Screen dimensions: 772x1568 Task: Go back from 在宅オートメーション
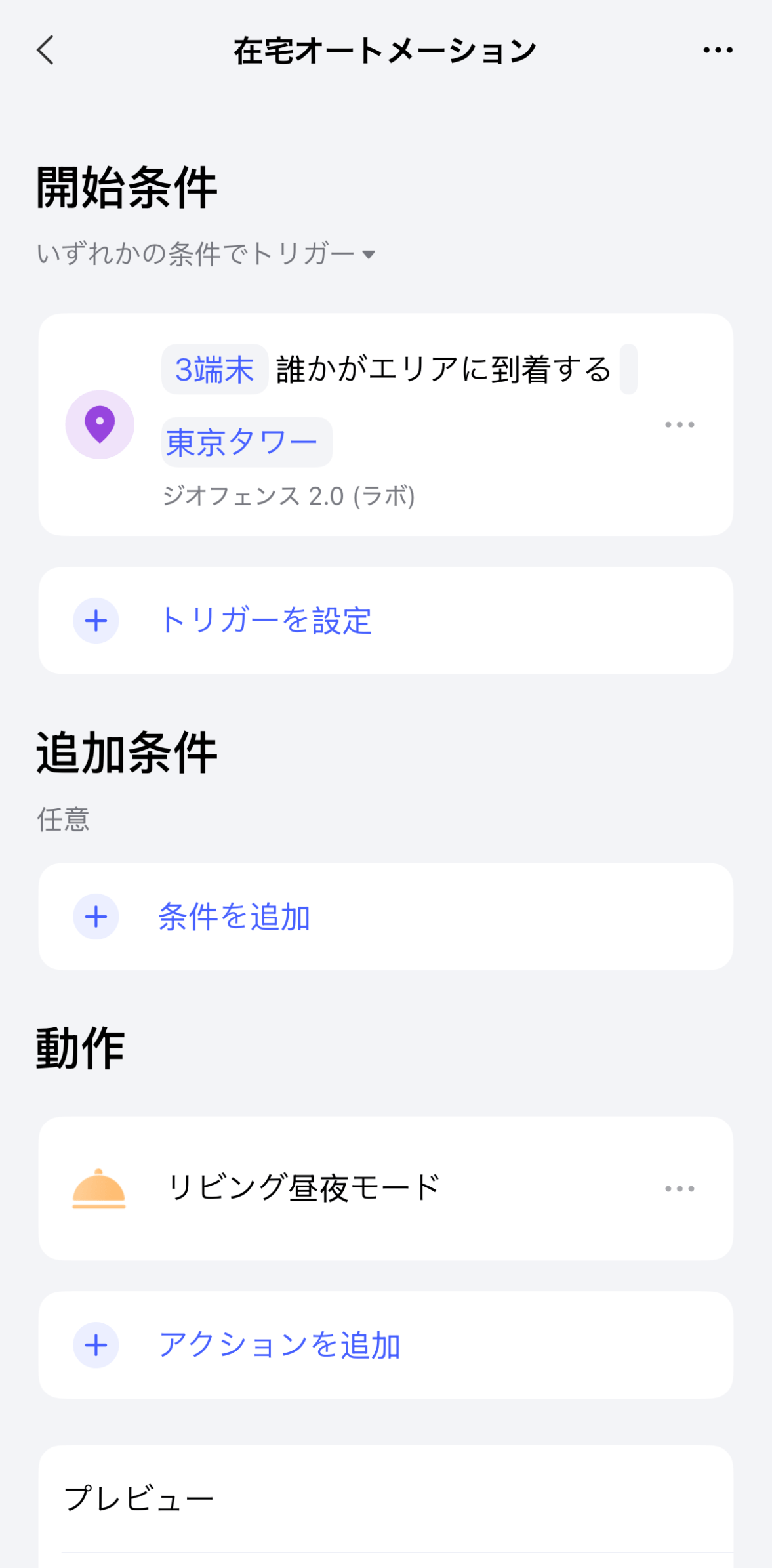tap(45, 51)
